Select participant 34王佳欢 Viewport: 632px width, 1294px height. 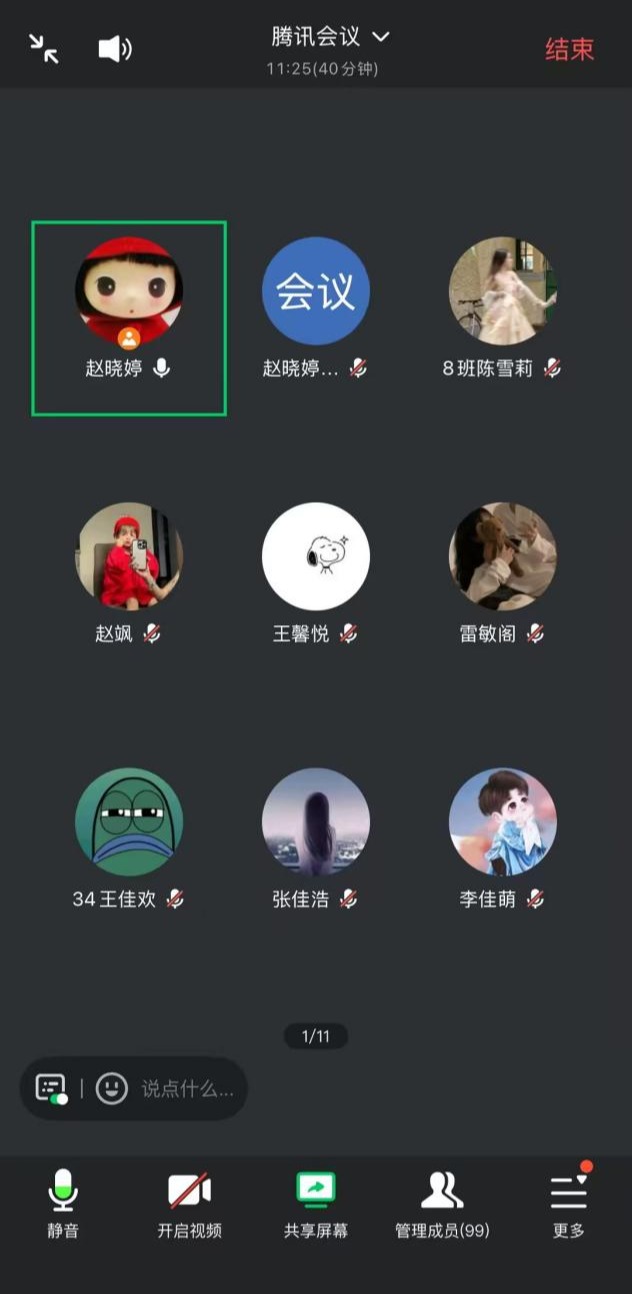[x=129, y=822]
